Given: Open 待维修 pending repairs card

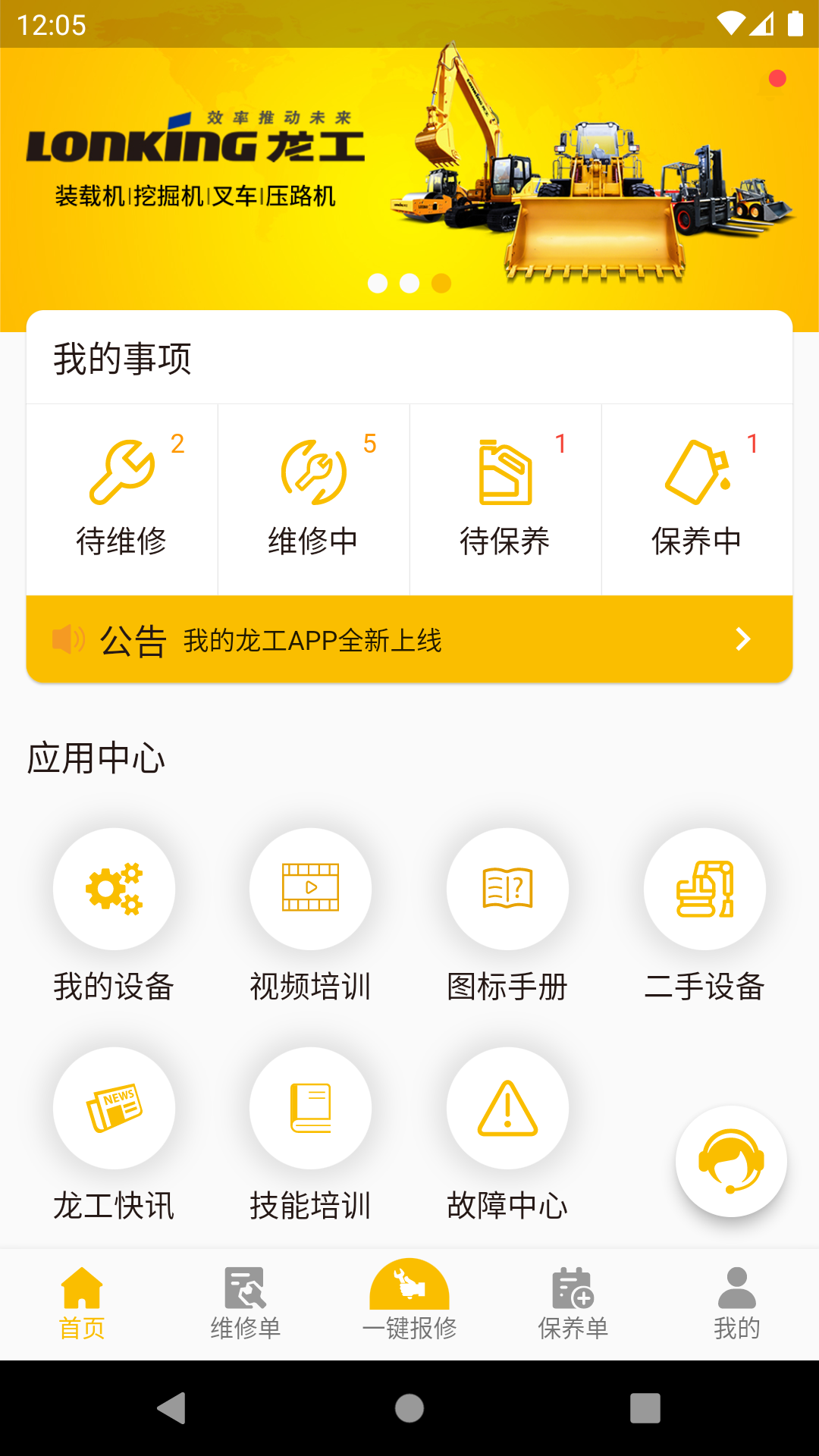Looking at the screenshot, I should 121,499.
